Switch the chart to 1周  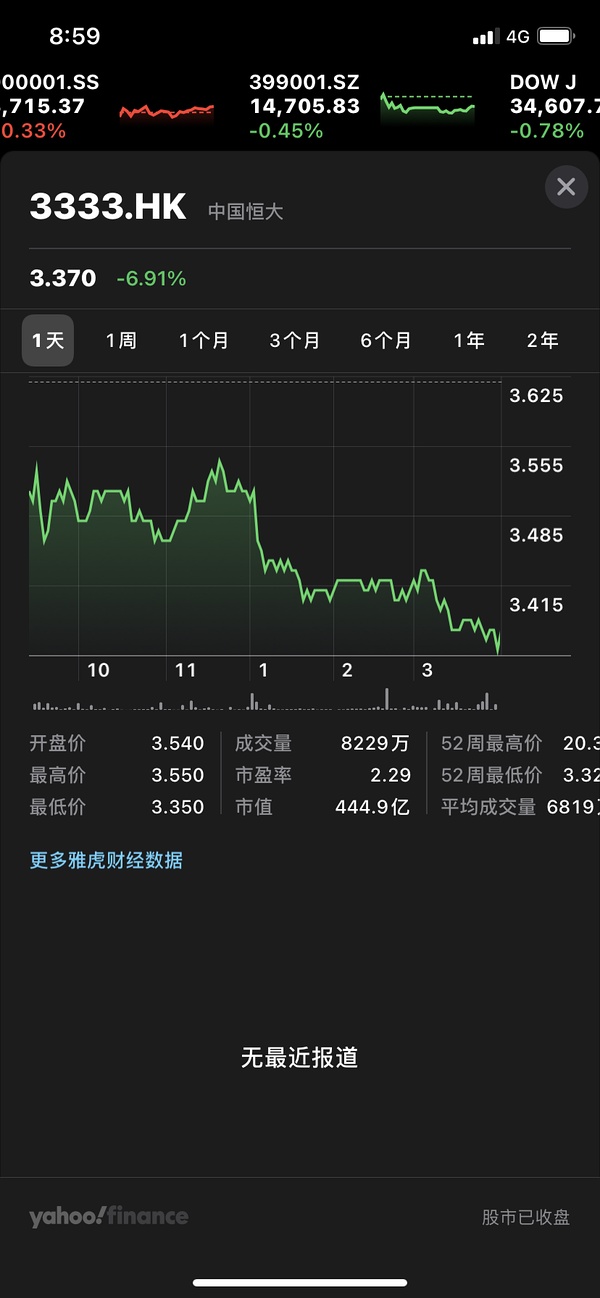coord(121,341)
